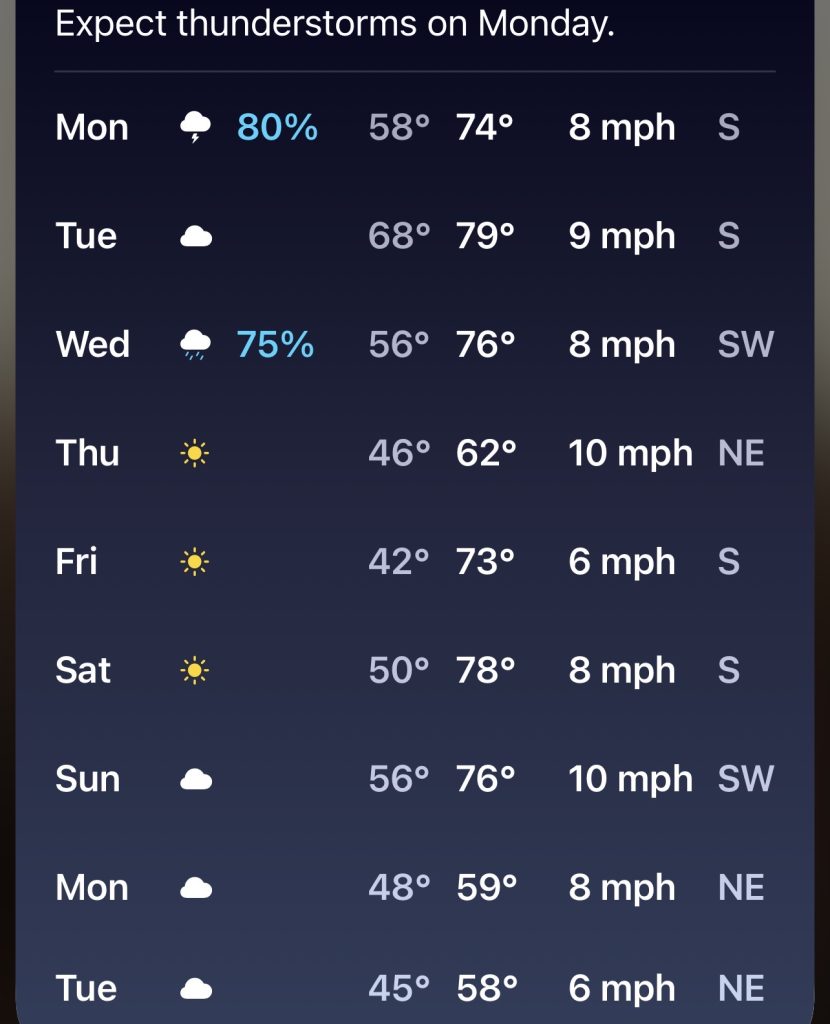Open Thursday's sunny forecast row

pyautogui.click(x=414, y=453)
